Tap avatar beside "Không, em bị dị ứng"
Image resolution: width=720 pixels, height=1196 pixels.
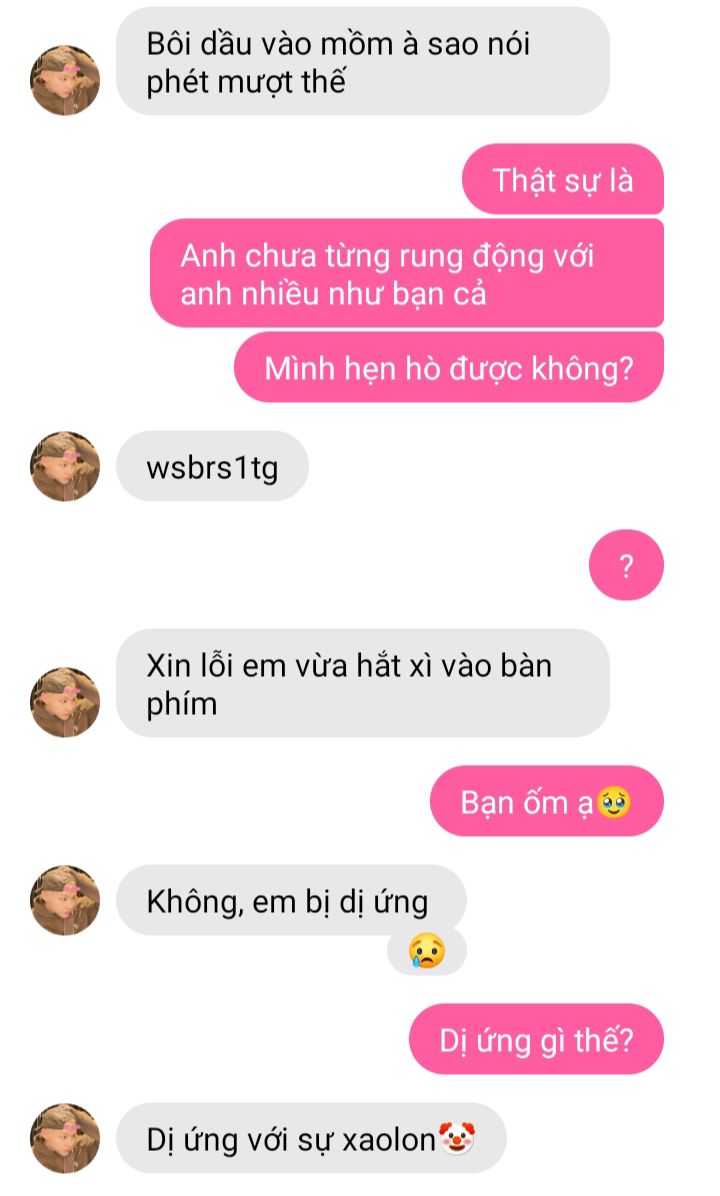65,900
